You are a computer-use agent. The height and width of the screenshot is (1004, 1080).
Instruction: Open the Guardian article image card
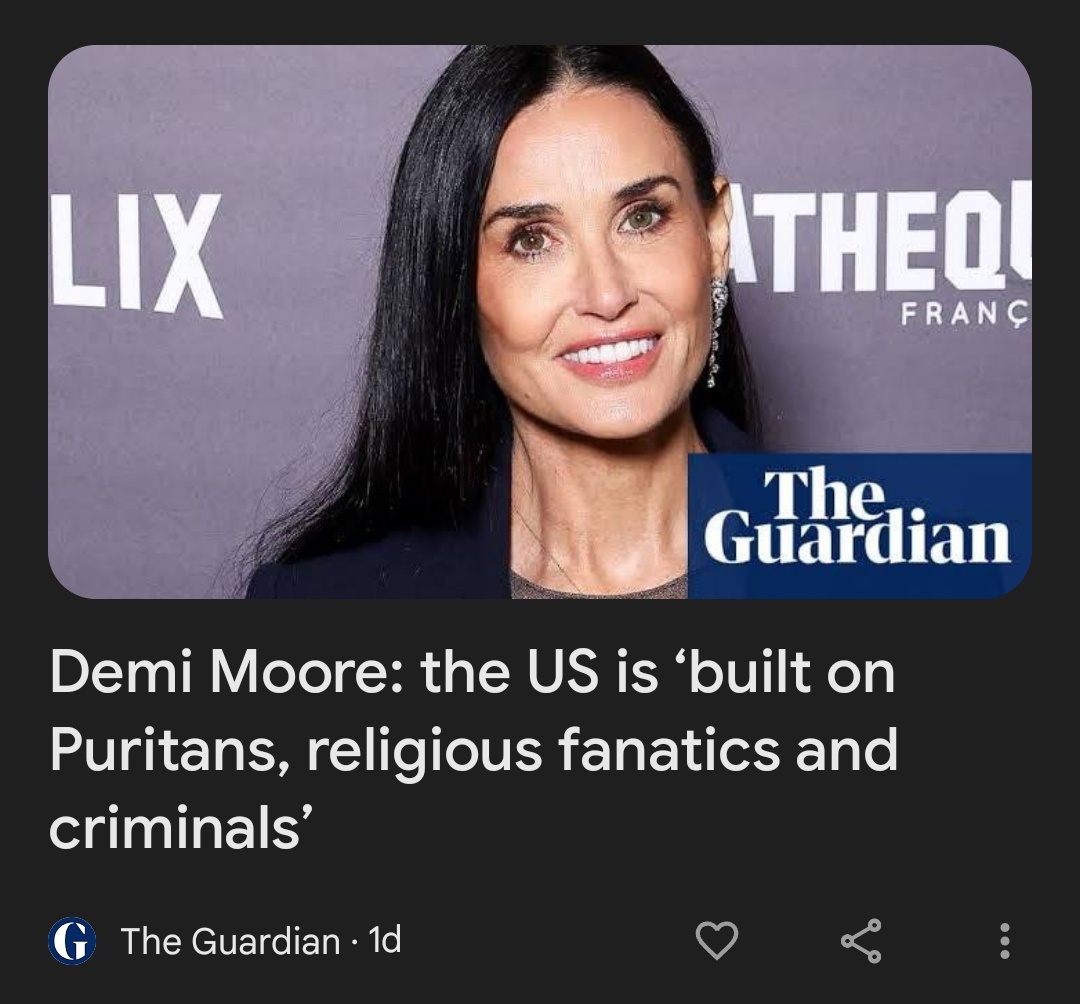pos(540,322)
